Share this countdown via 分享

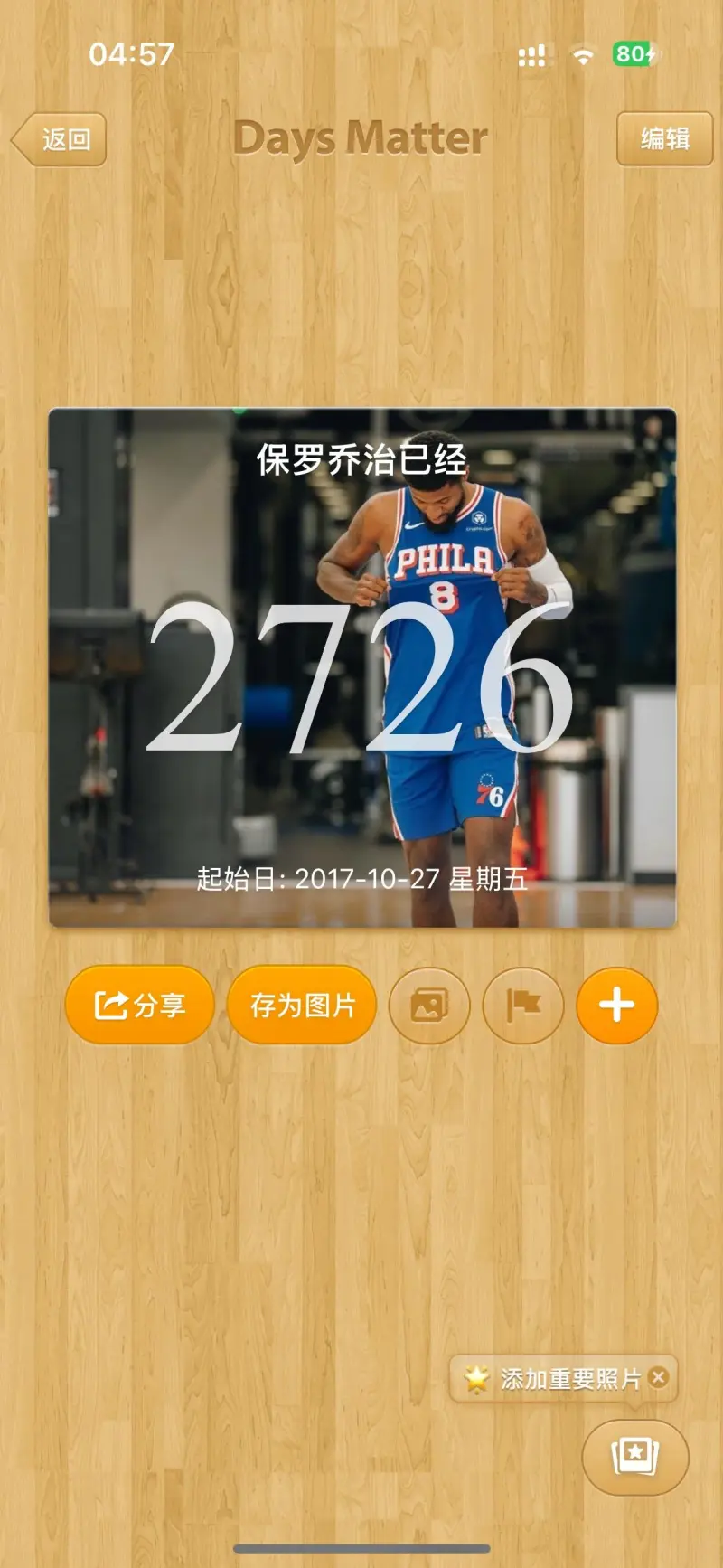click(139, 1005)
